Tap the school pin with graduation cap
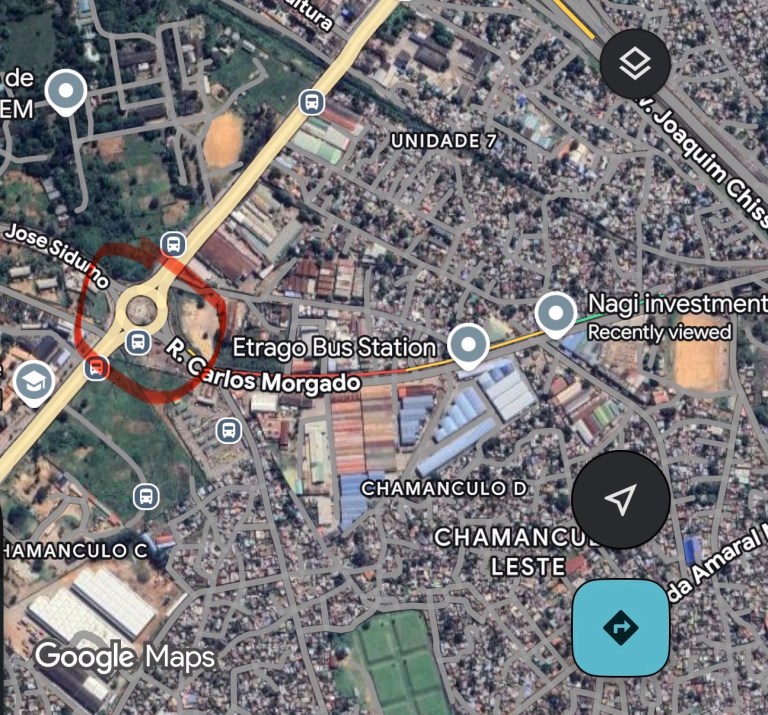 coord(34,382)
